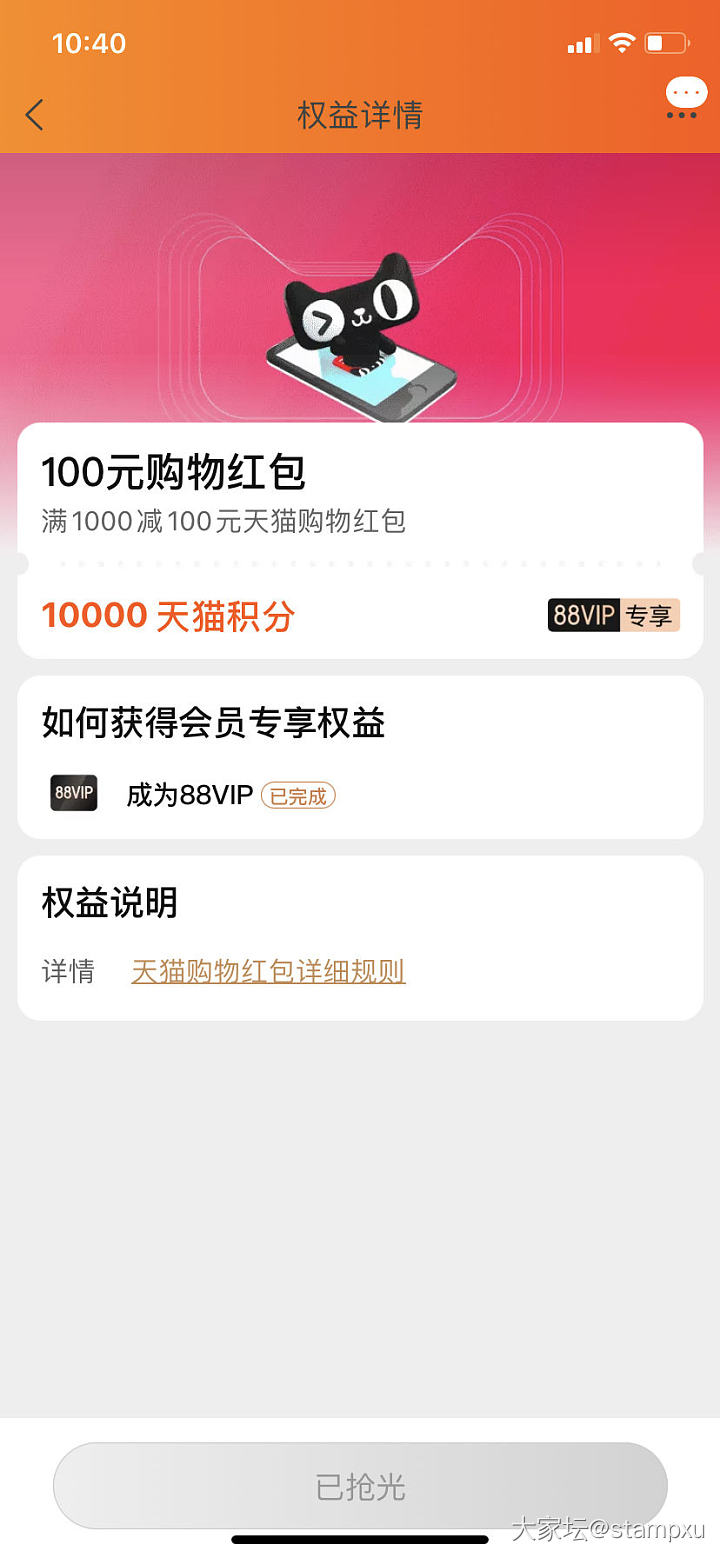Go back from the 权益详情 page
The width and height of the screenshot is (720, 1558).
point(35,115)
